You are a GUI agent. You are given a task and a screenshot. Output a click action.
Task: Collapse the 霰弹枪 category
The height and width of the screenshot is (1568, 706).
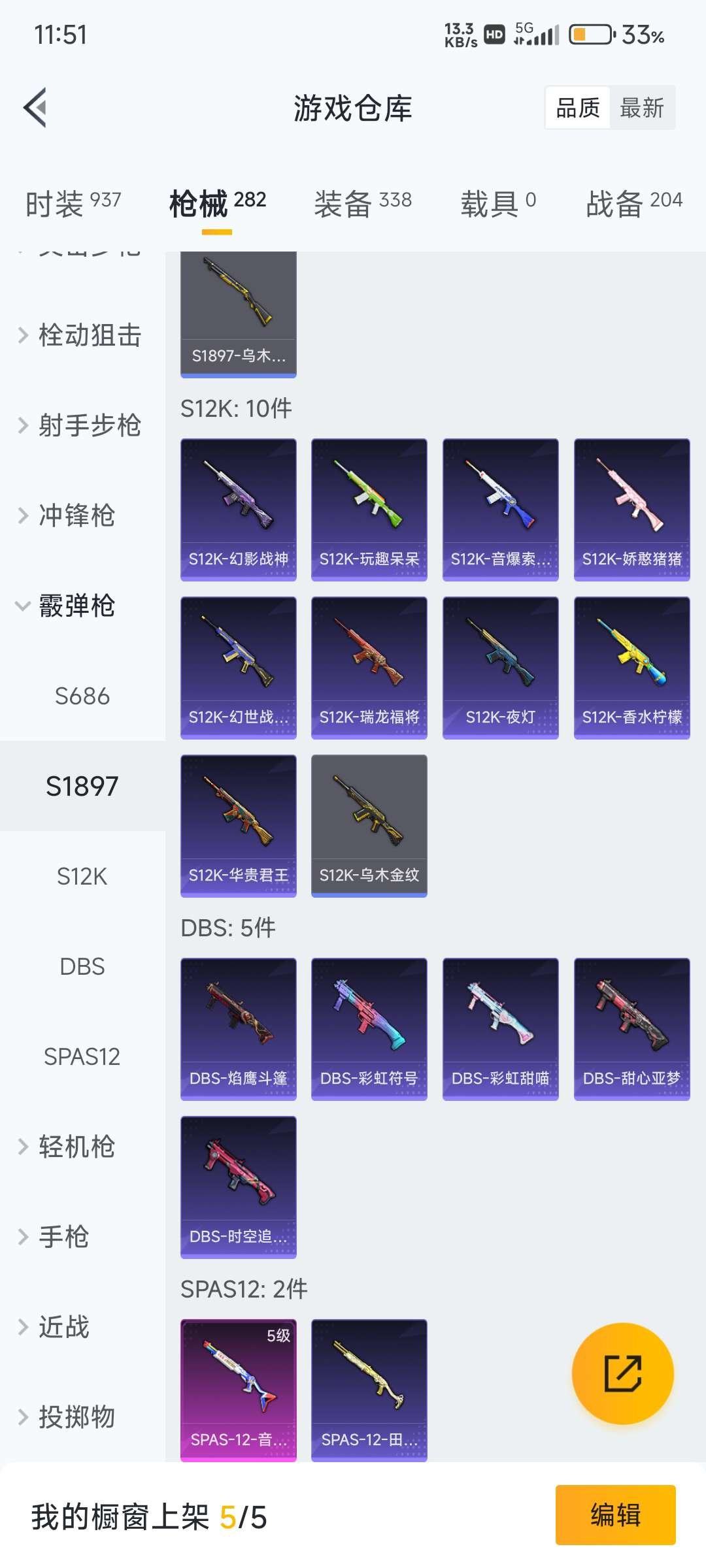pyautogui.click(x=75, y=606)
